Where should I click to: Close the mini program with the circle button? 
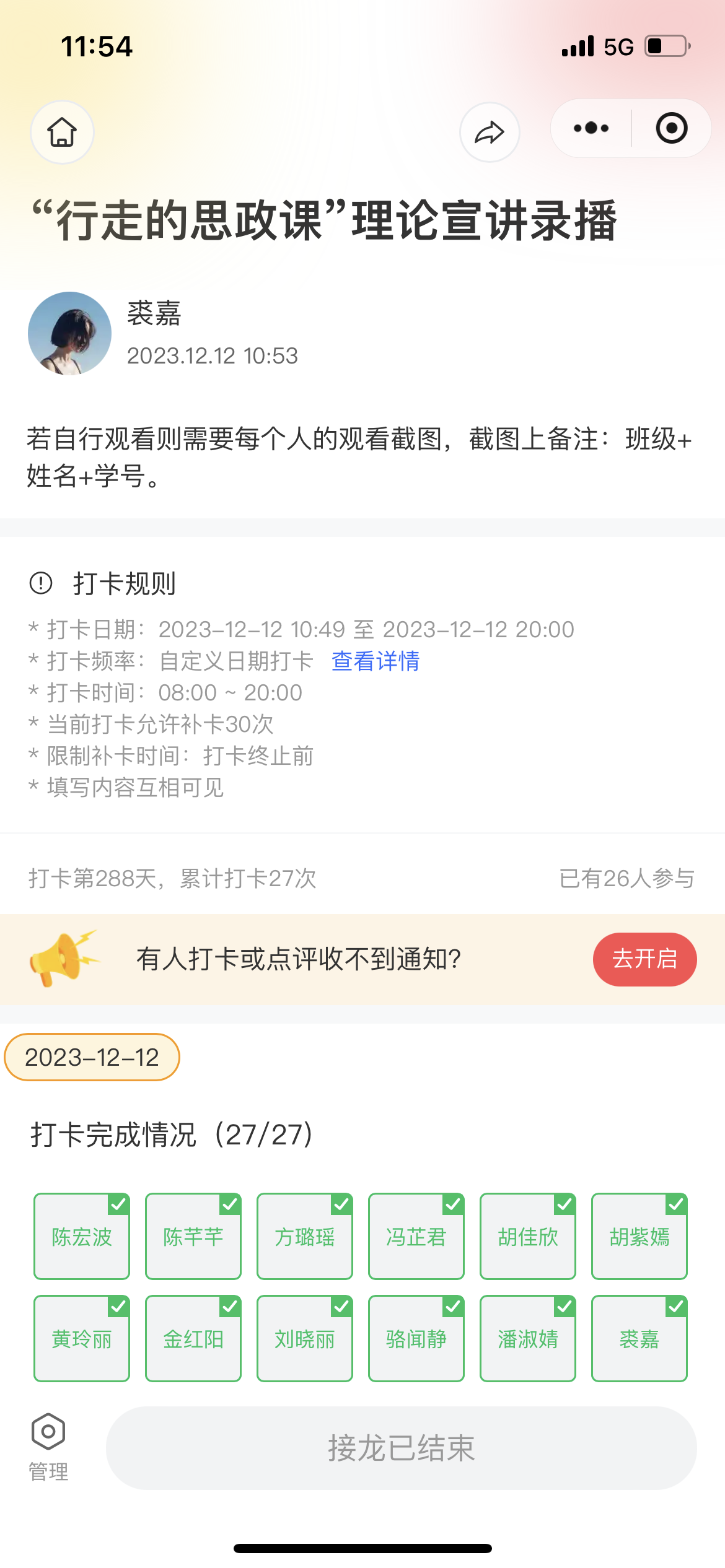672,128
